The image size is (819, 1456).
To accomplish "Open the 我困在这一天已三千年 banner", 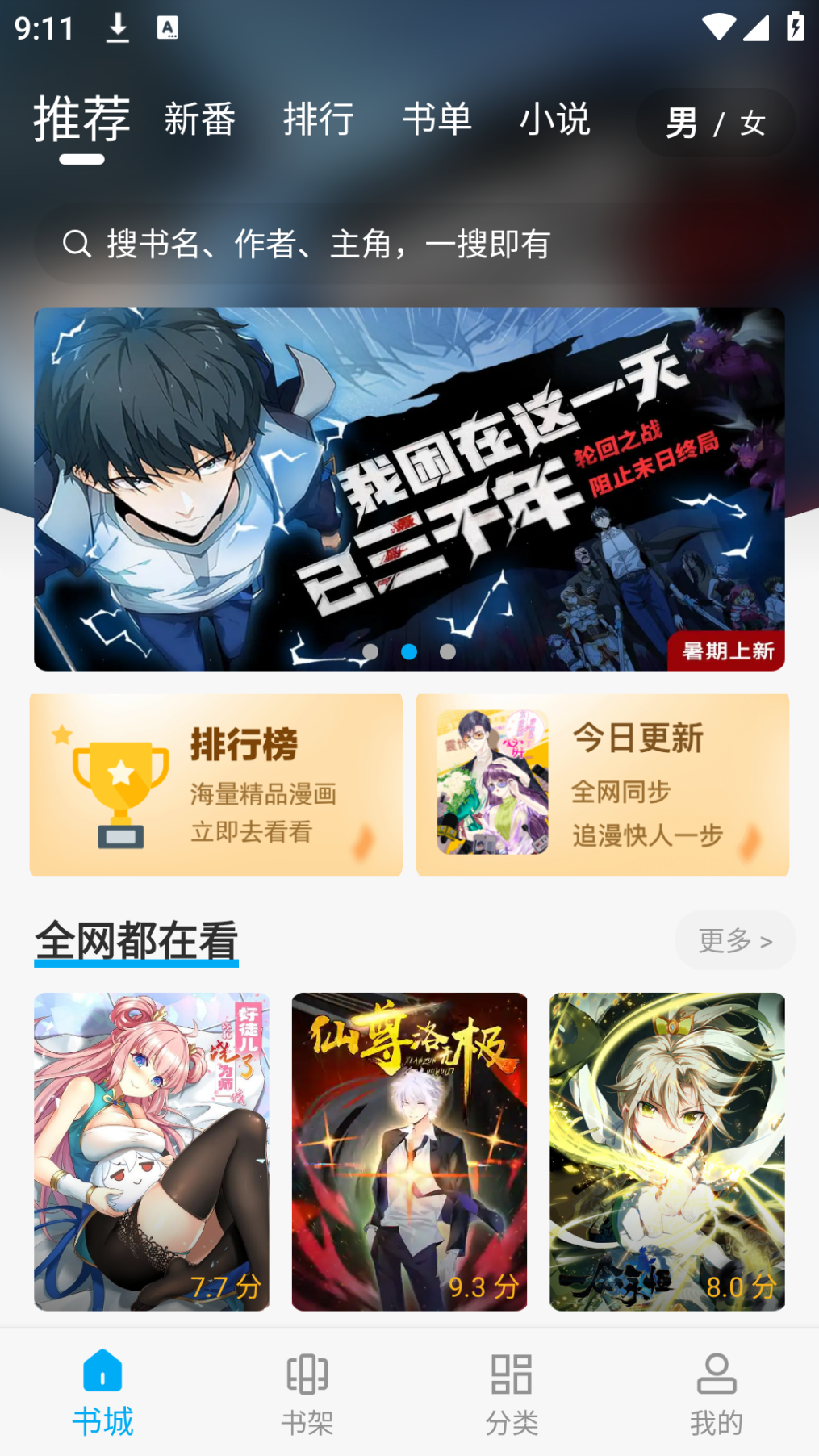I will [x=409, y=488].
